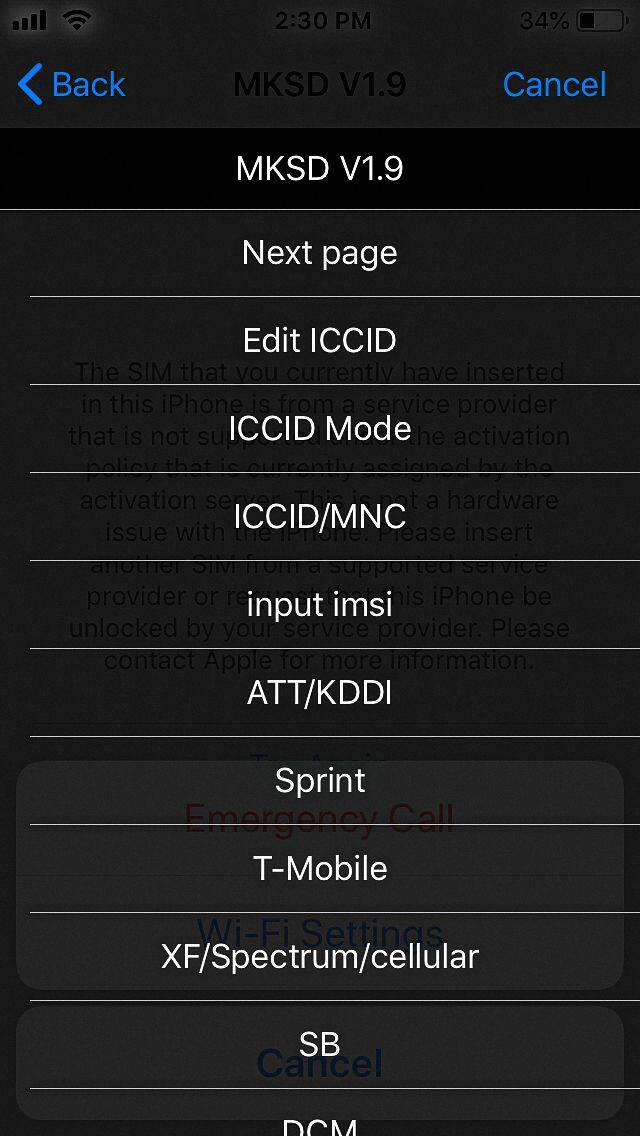Pick T-Mobile from the list
The height and width of the screenshot is (1136, 640).
pos(320,869)
